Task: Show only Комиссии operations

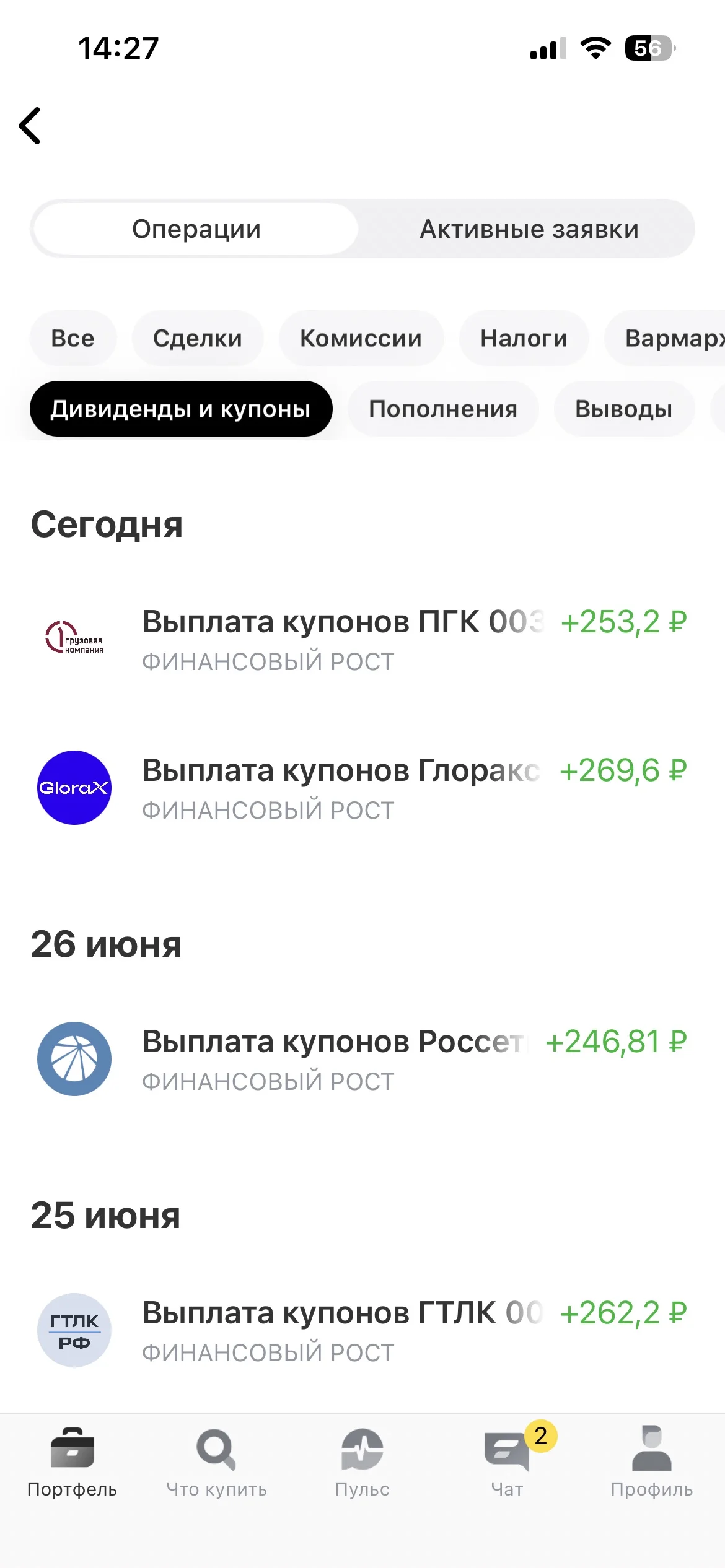Action: (361, 338)
